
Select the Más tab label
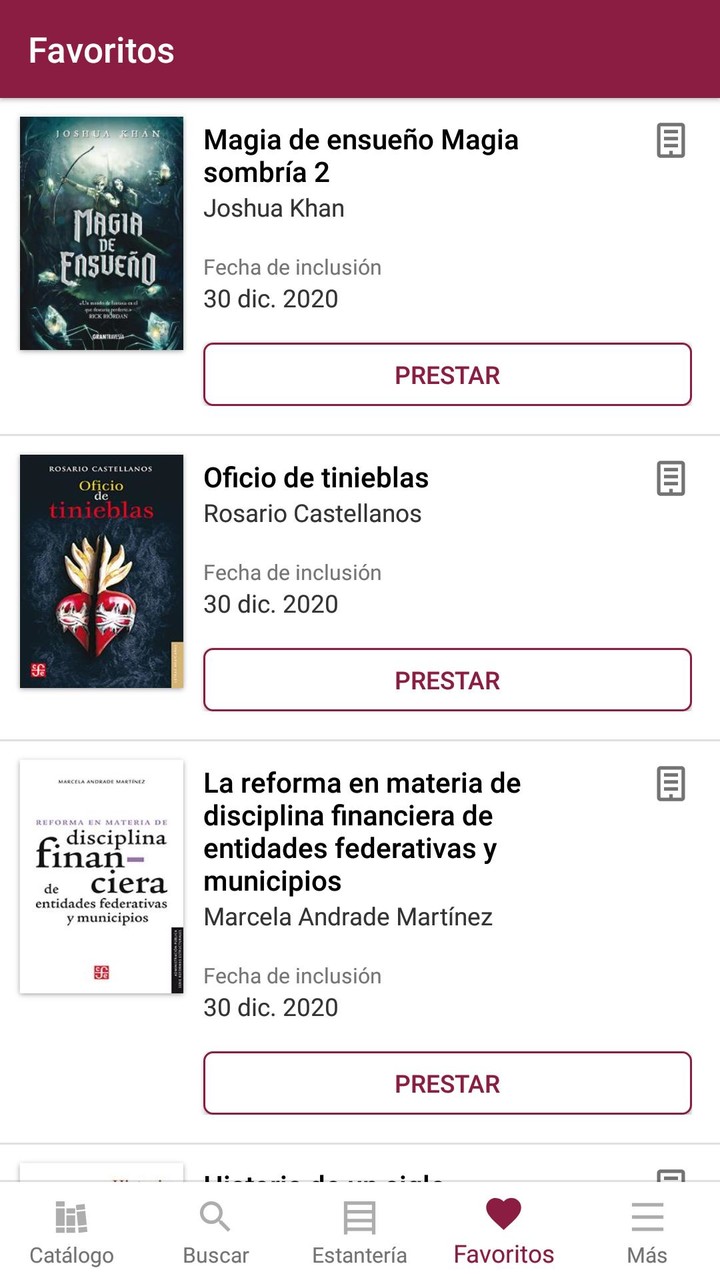click(647, 1254)
